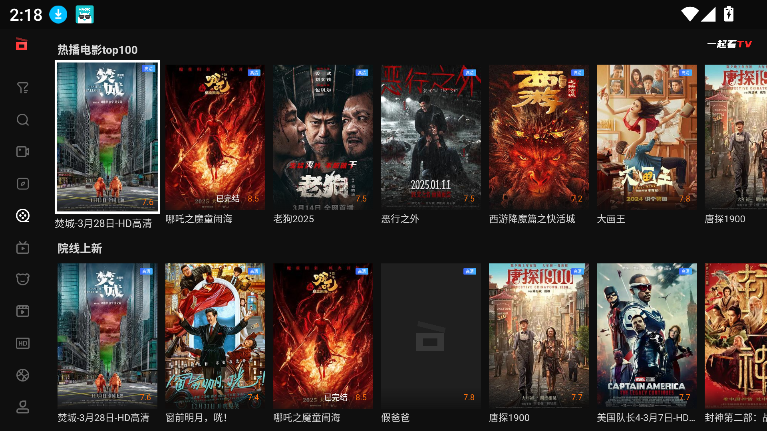Image resolution: width=767 pixels, height=431 pixels.
Task: Open search from the sidebar
Action: pos(22,120)
